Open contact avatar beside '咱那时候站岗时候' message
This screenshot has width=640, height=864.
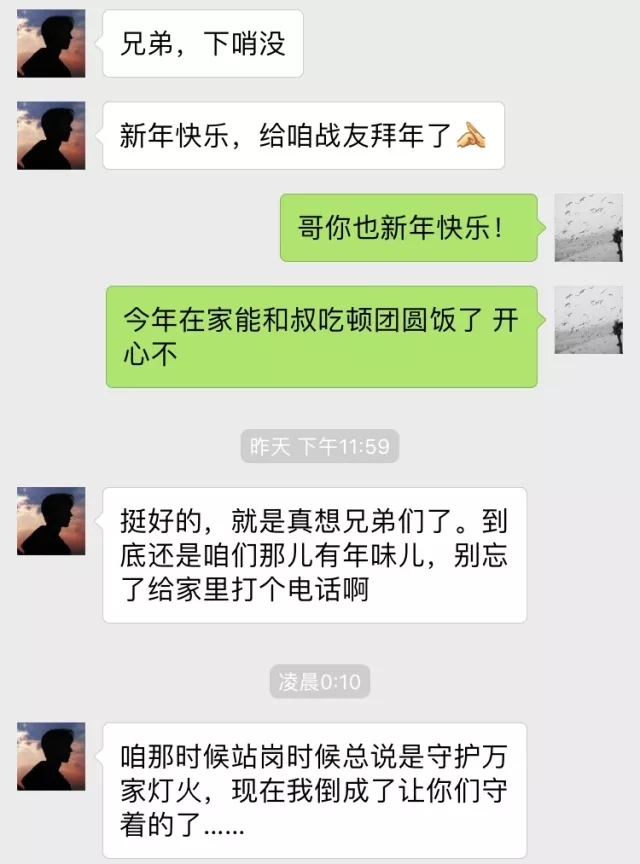51,756
